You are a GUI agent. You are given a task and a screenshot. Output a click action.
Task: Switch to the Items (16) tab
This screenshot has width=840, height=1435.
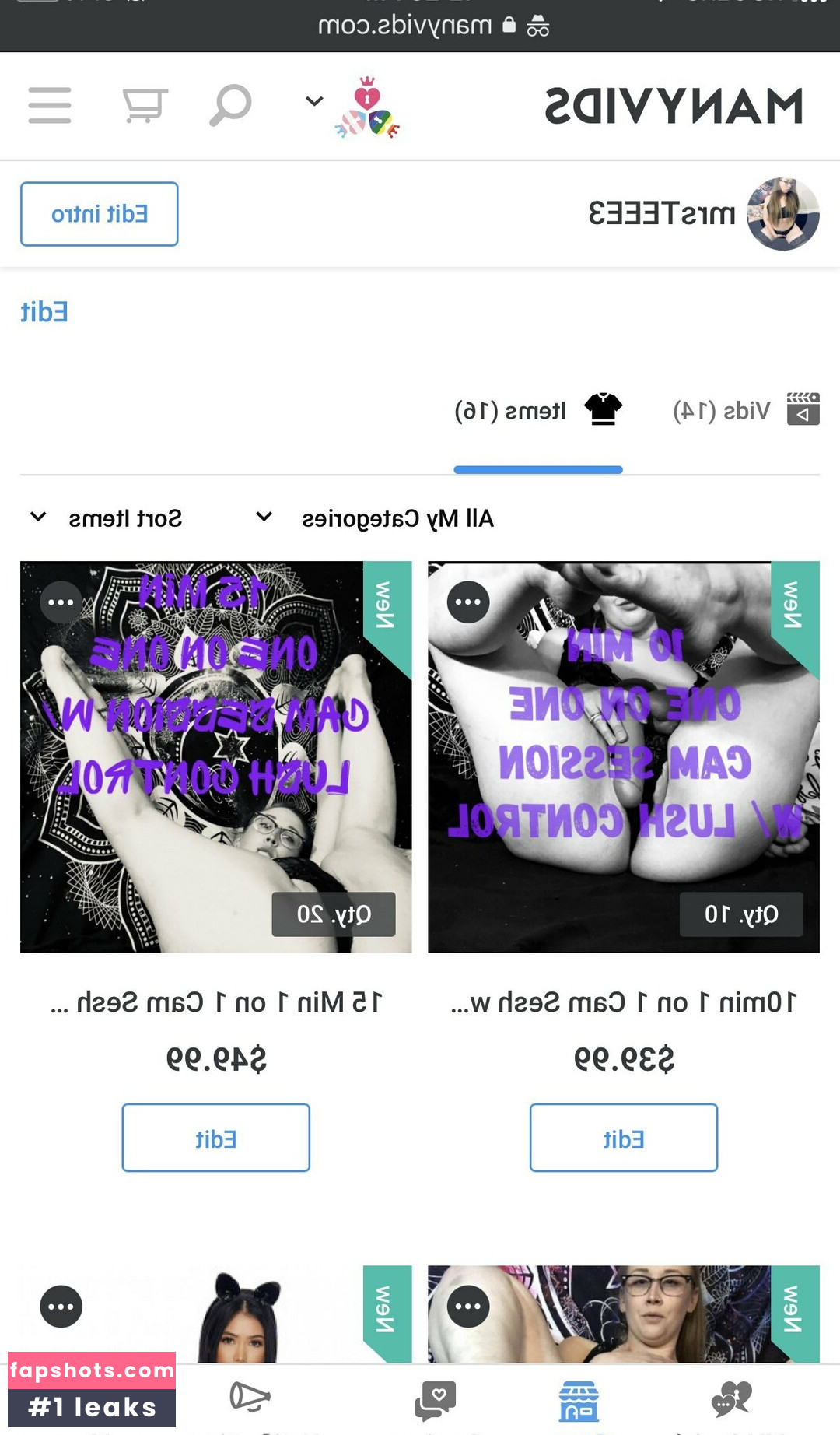pos(538,410)
